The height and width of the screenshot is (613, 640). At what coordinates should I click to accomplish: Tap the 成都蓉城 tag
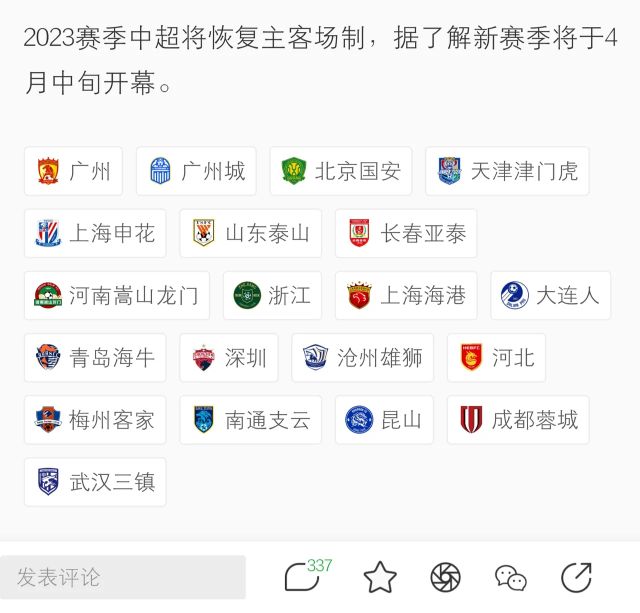tap(518, 420)
